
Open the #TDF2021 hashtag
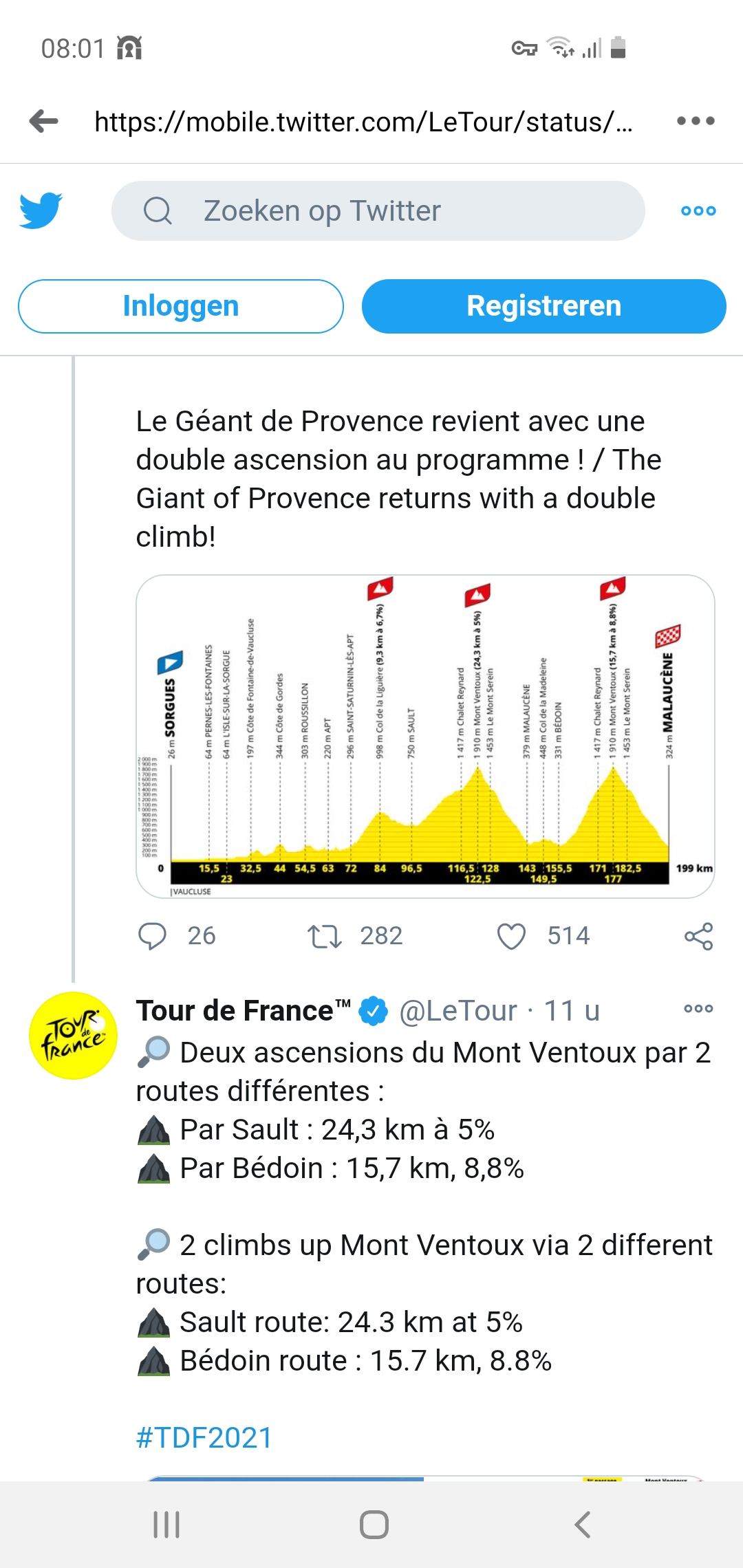point(204,1437)
